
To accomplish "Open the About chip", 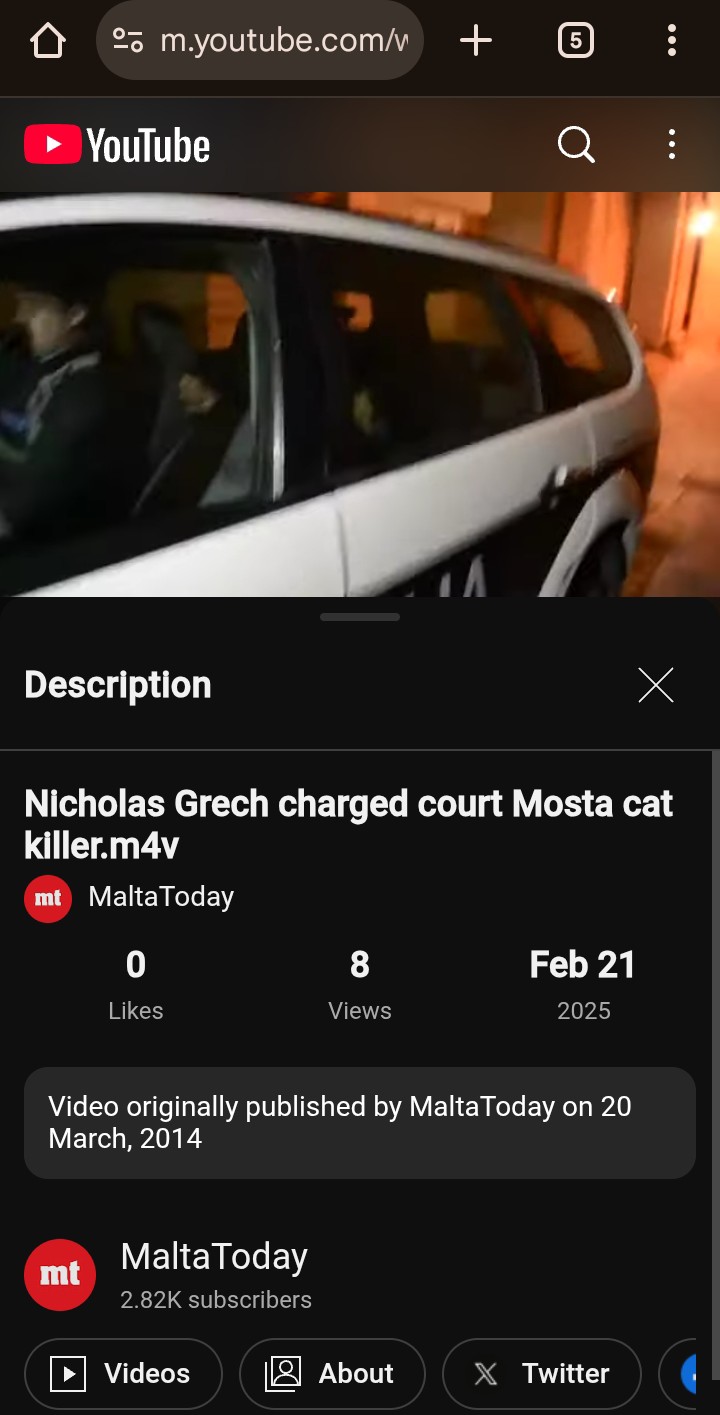I will click(x=333, y=1374).
